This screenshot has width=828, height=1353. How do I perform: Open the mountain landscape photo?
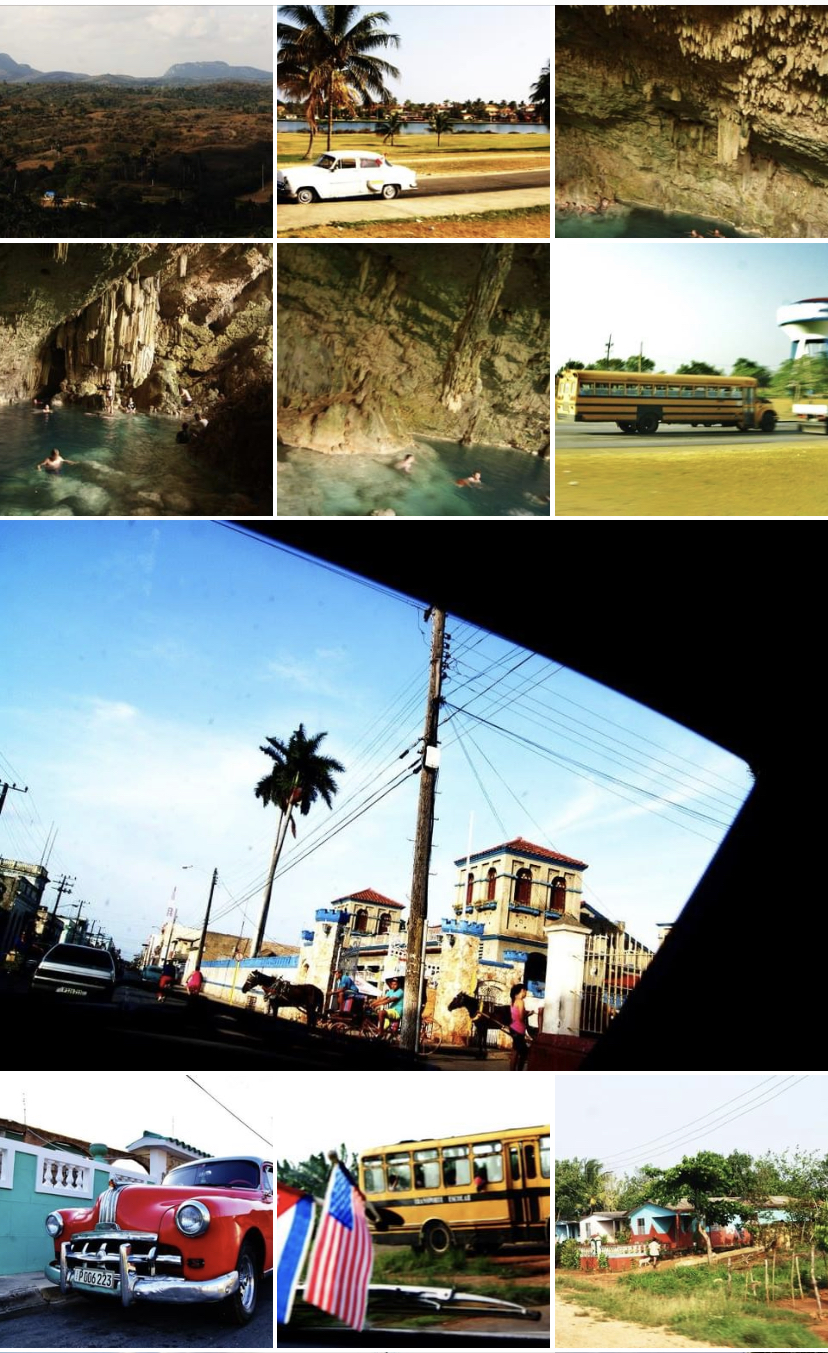pos(136,121)
